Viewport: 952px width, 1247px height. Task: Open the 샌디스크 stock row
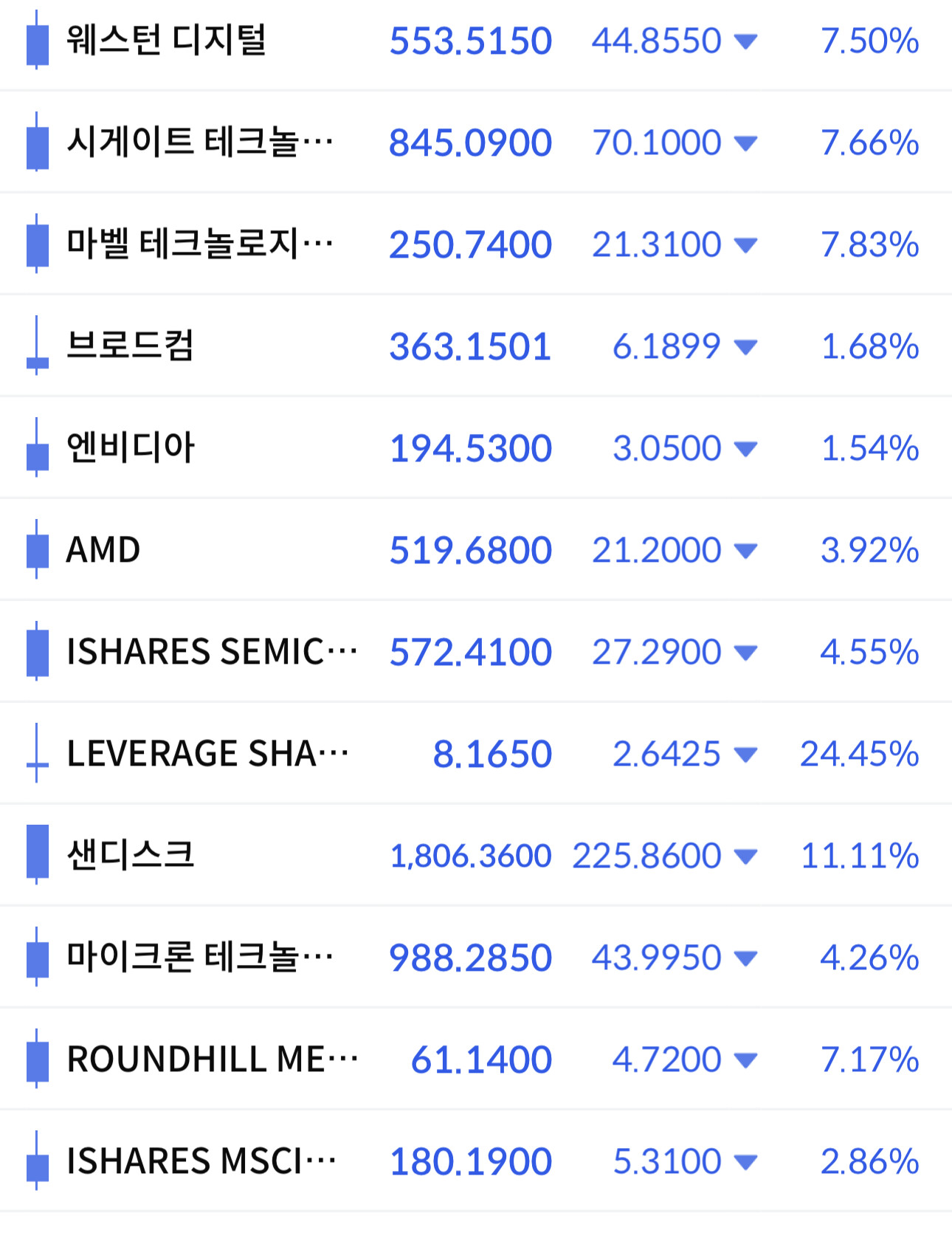click(476, 855)
